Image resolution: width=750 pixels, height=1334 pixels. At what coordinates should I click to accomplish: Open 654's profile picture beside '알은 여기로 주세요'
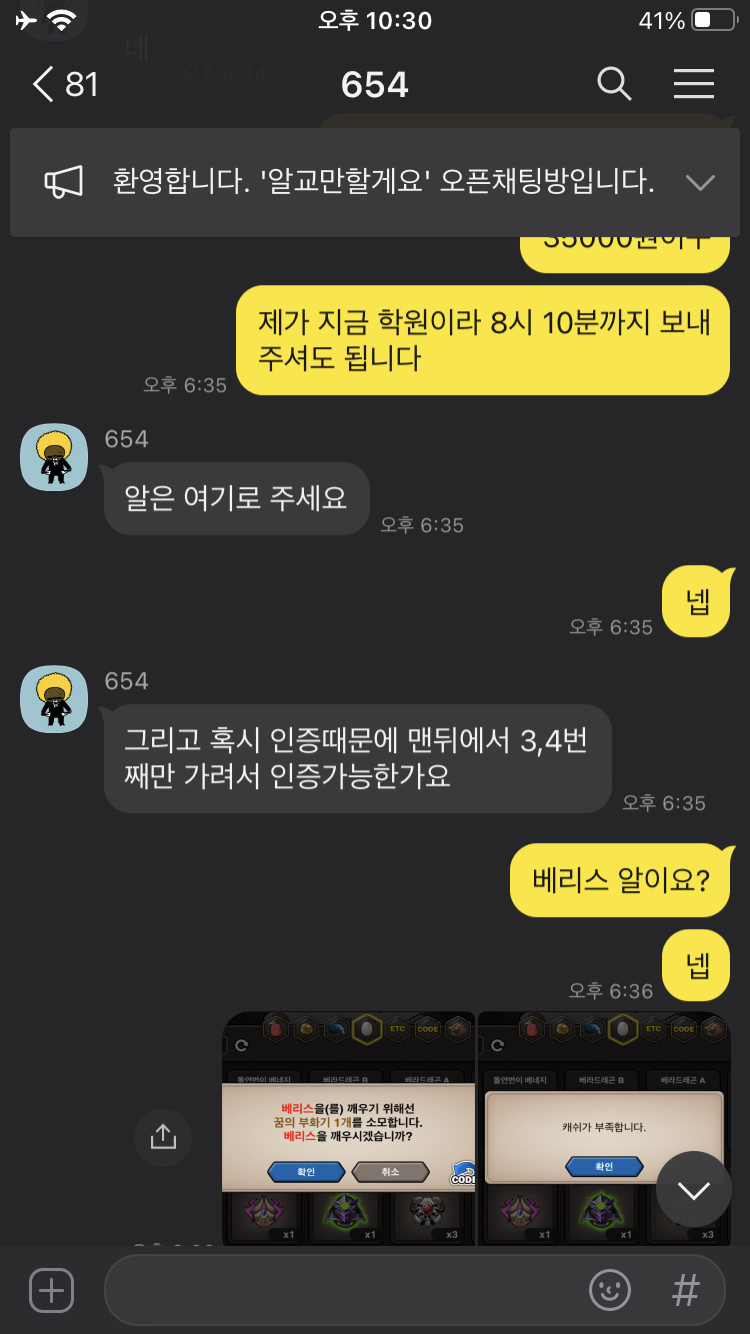(x=54, y=457)
